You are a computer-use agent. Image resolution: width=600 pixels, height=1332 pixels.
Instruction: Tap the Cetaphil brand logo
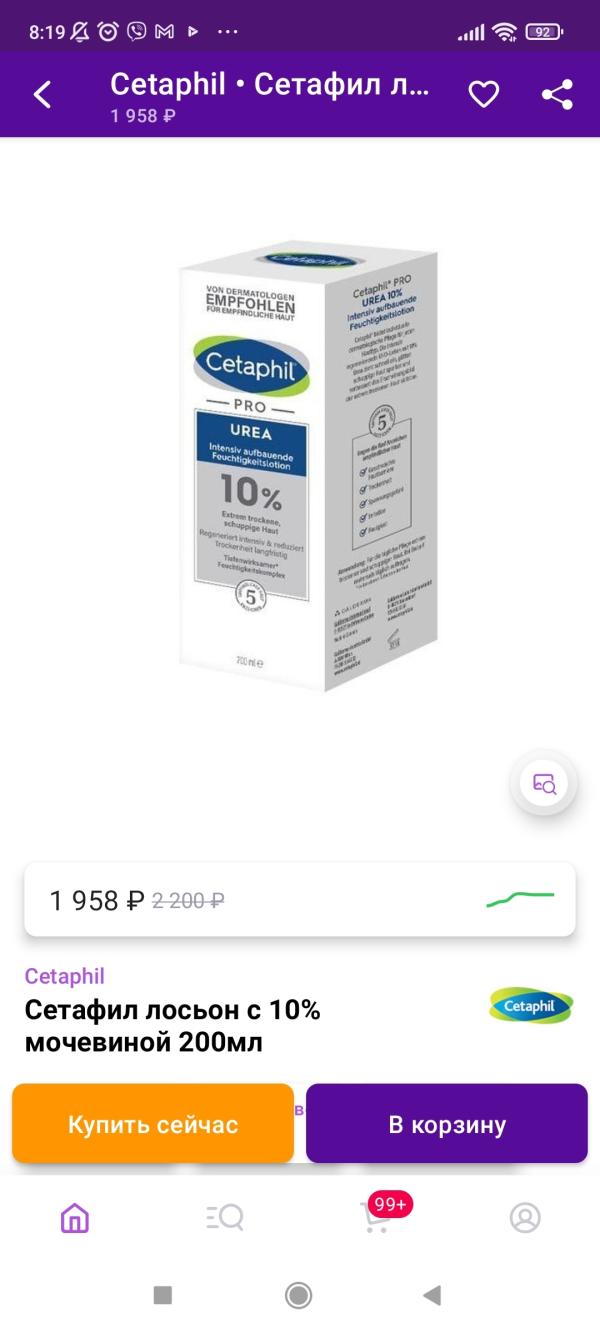click(531, 1006)
